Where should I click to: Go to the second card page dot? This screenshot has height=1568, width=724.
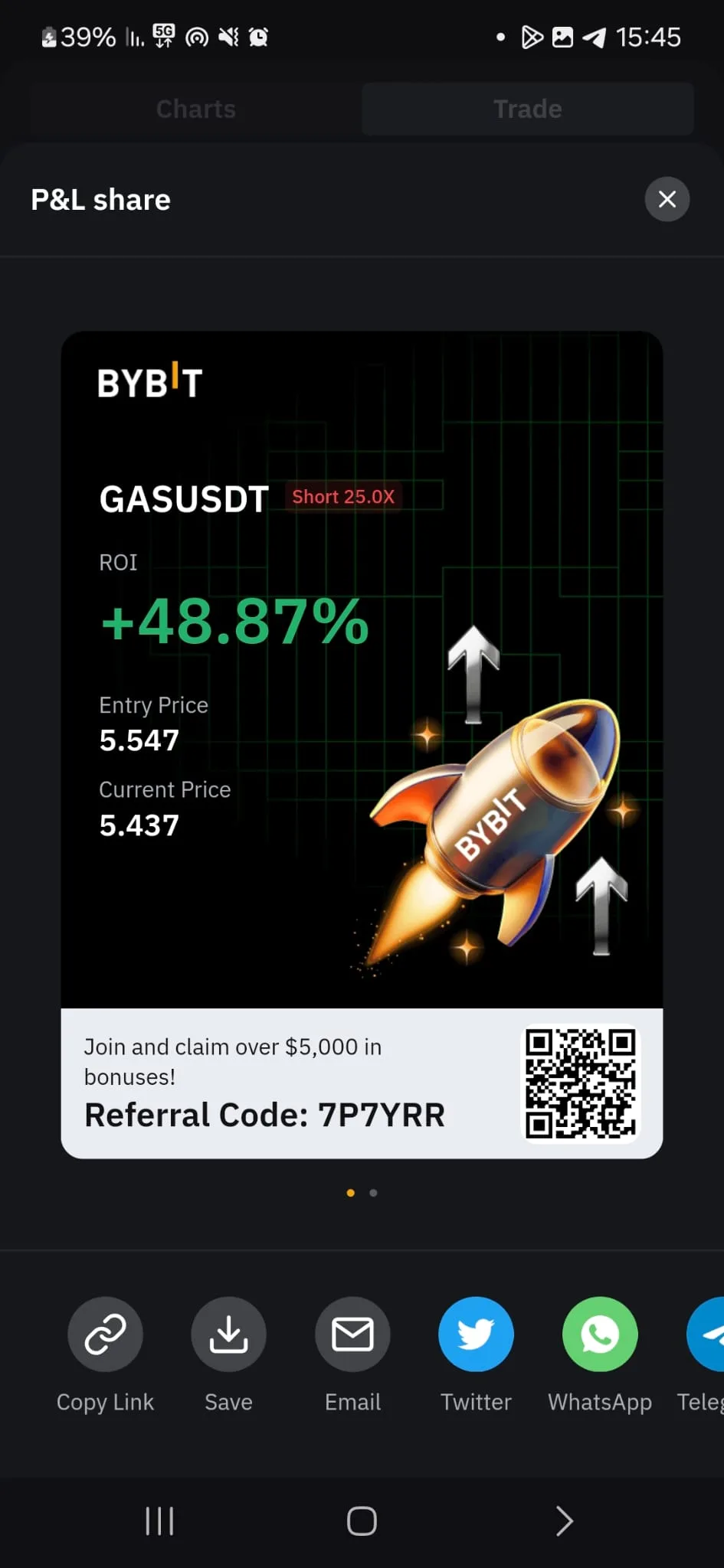click(x=373, y=1193)
